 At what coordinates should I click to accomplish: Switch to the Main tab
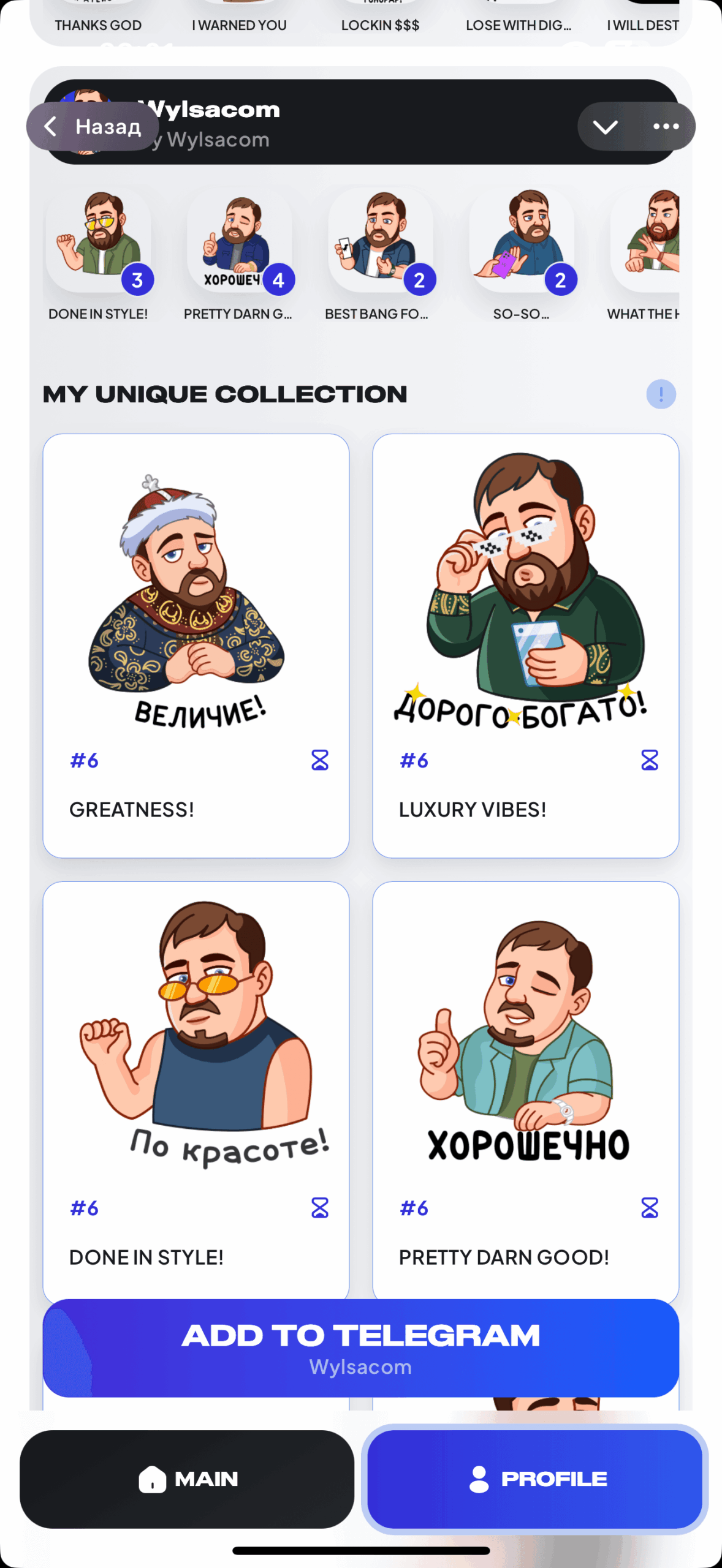[187, 1479]
